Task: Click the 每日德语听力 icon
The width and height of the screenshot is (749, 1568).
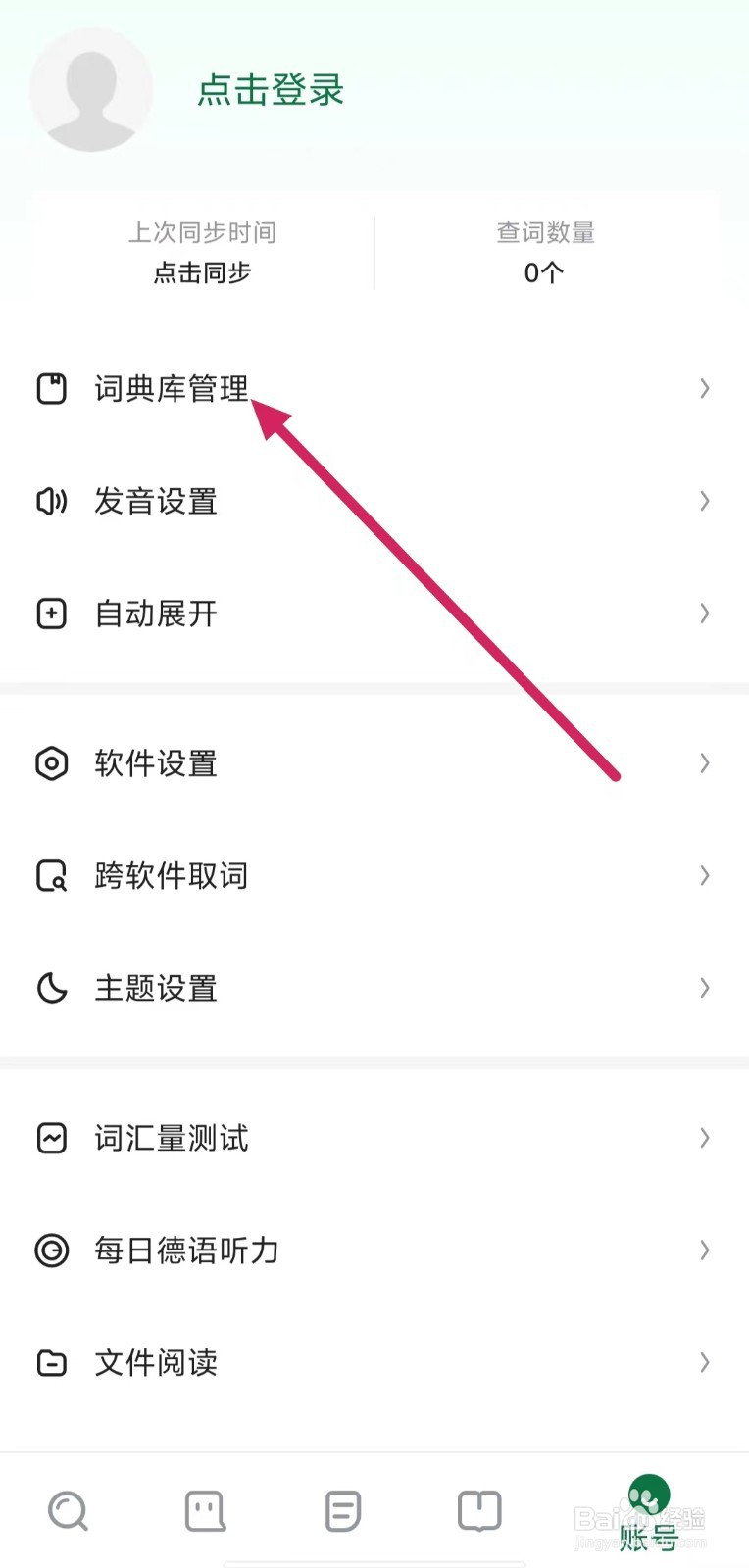Action: coord(52,1249)
